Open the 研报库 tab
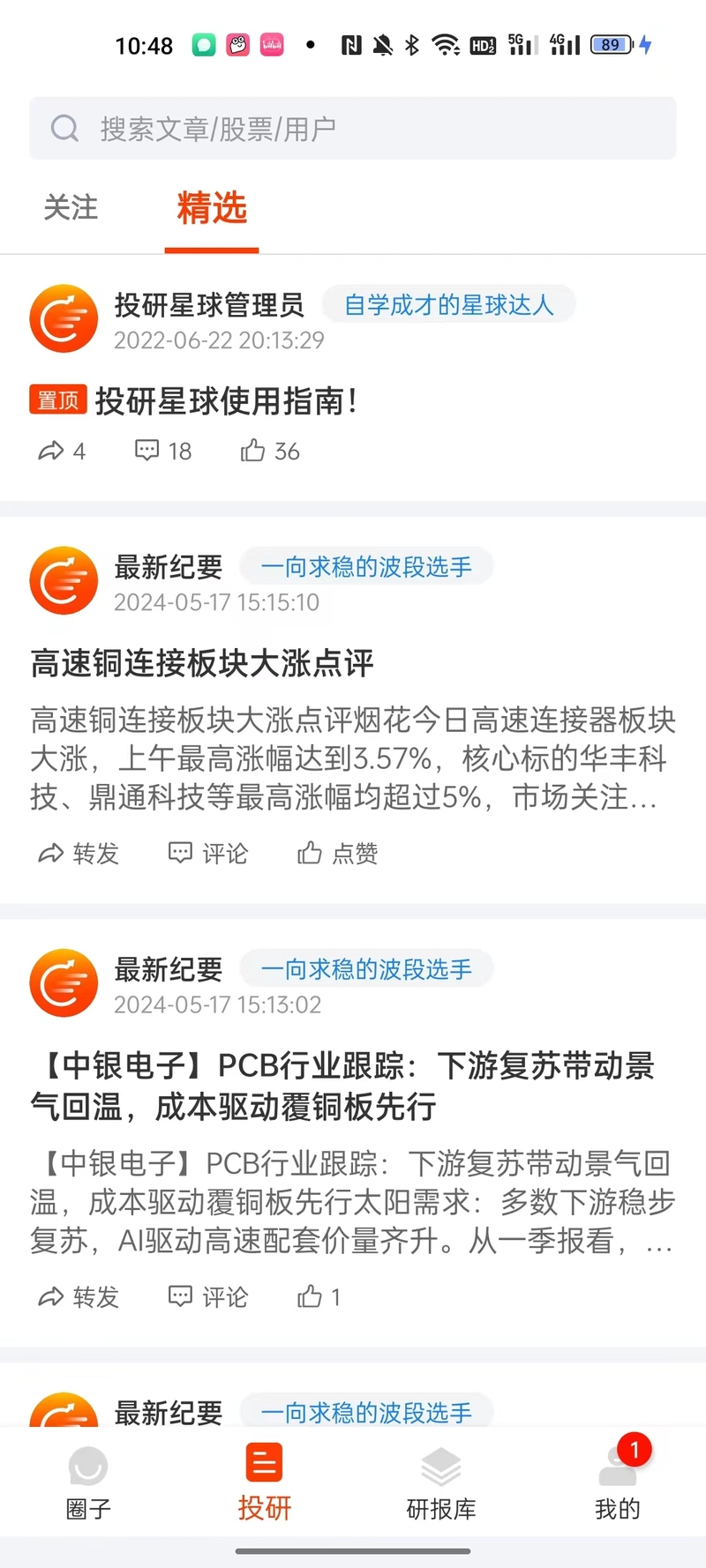Image resolution: width=706 pixels, height=1568 pixels. click(x=441, y=1483)
